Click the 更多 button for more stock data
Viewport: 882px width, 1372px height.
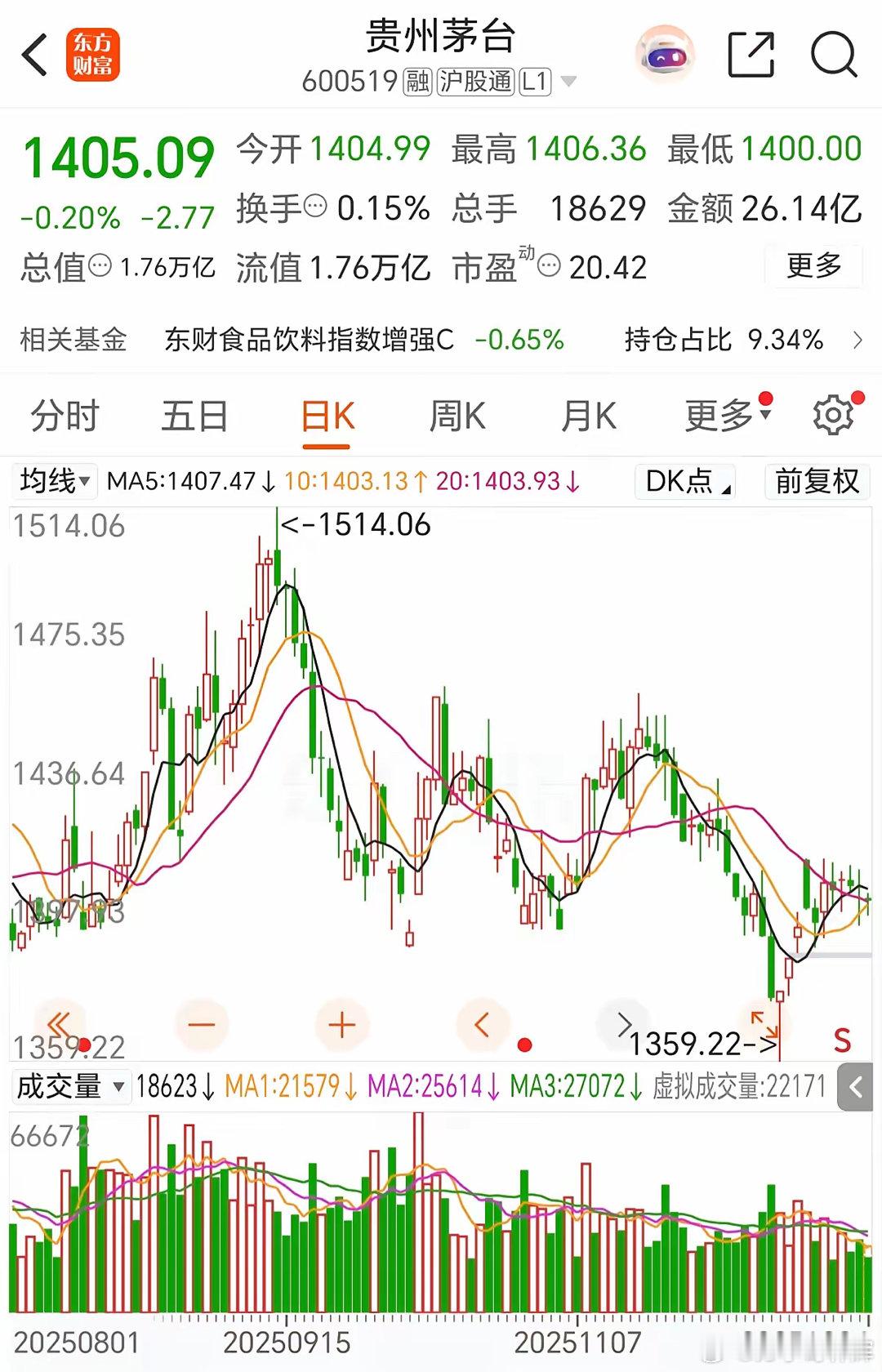[x=811, y=266]
